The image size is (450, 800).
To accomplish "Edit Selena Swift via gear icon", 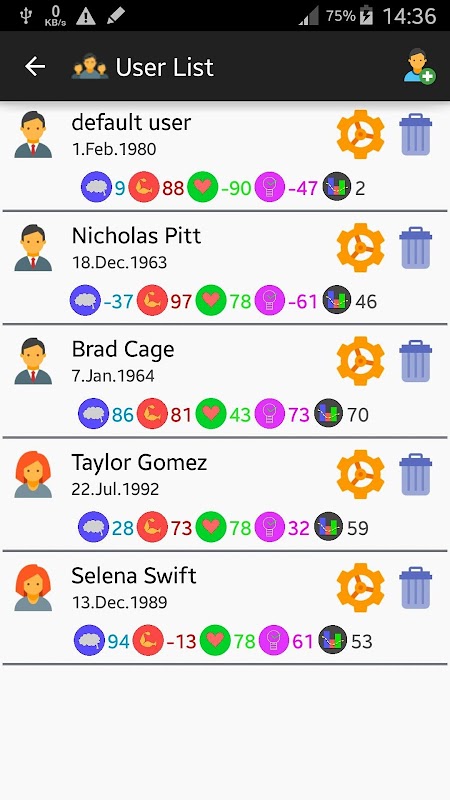I will pos(360,587).
